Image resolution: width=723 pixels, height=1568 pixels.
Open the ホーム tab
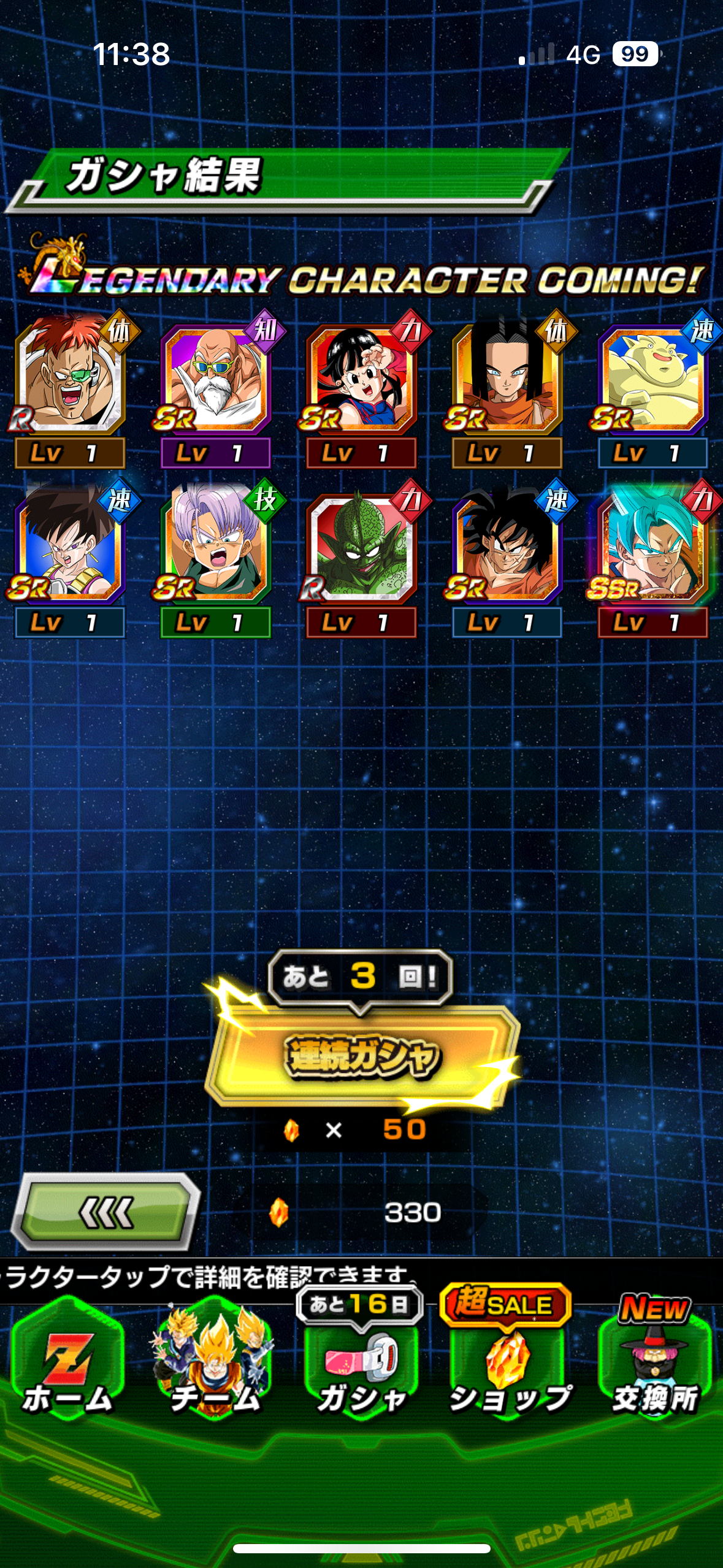(x=68, y=1363)
